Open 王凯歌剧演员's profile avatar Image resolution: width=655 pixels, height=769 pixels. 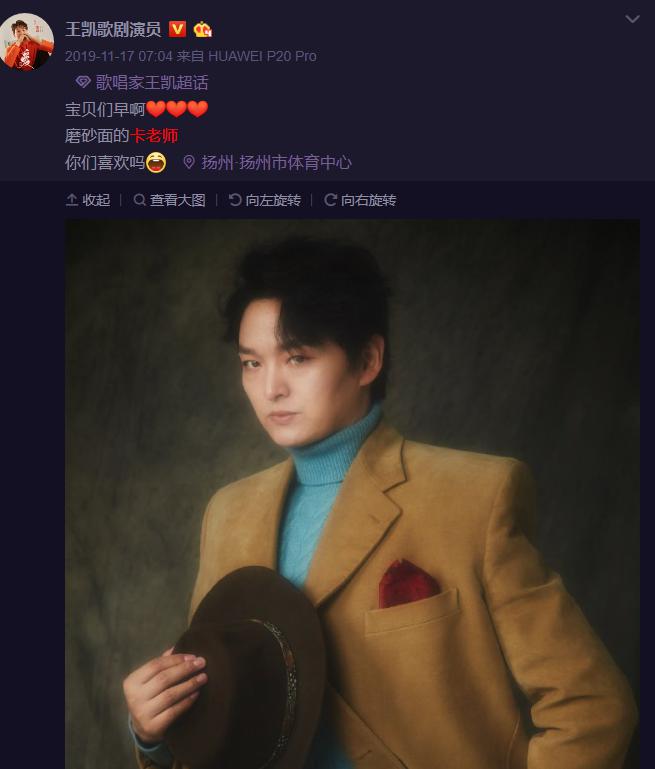(x=29, y=41)
